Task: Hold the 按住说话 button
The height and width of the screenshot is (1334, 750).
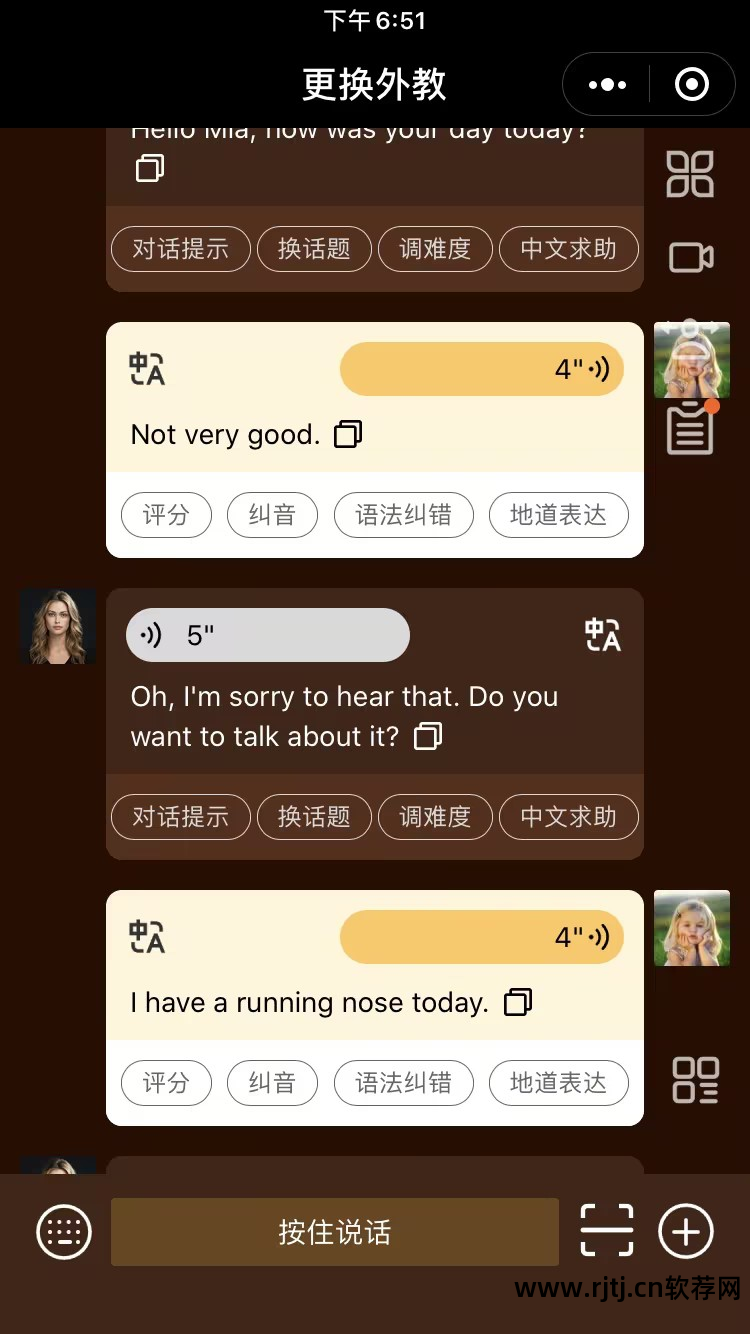Action: tap(334, 1232)
